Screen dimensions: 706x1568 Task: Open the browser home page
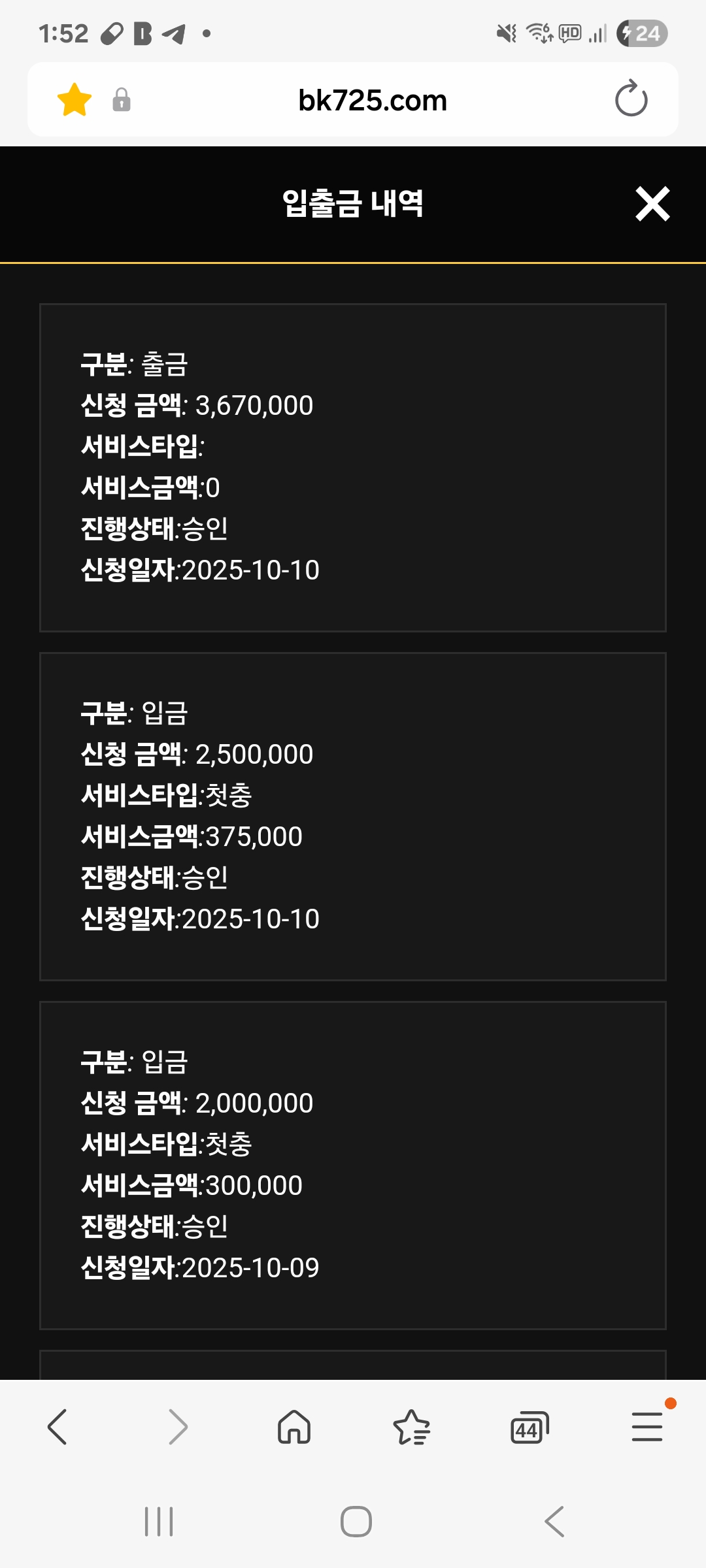(294, 1427)
